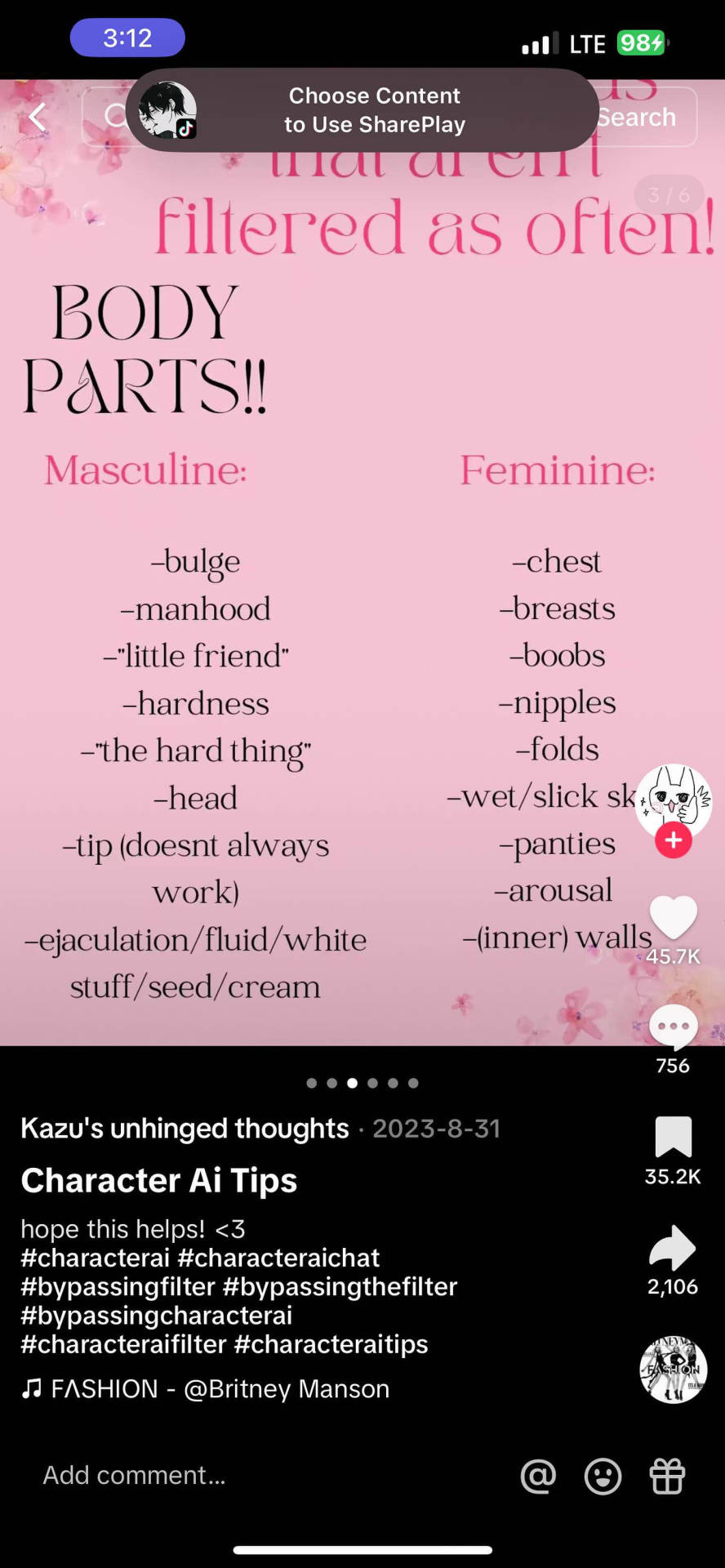This screenshot has width=725, height=1568.
Task: Tap the Add comment field
Action: 245,1475
